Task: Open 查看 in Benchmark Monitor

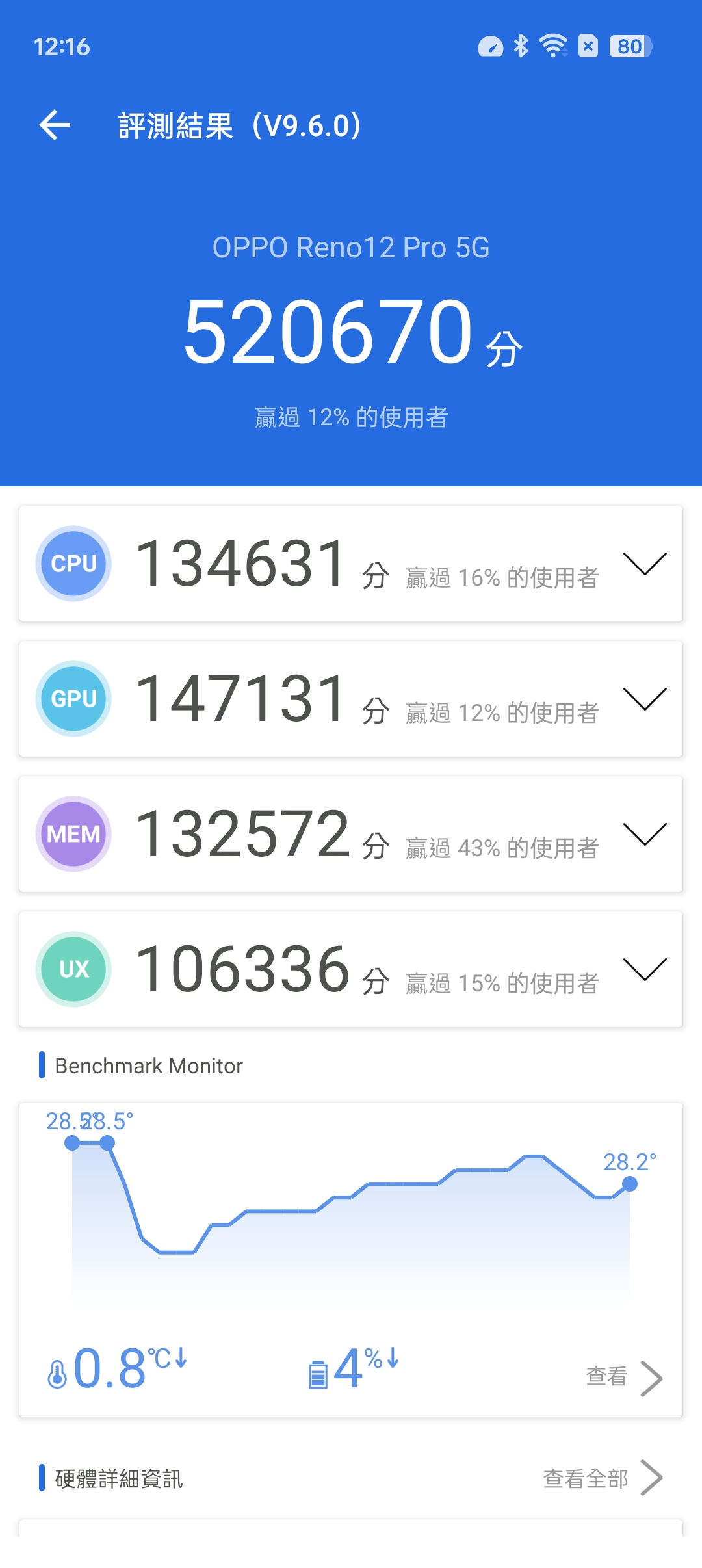Action: (x=623, y=1377)
